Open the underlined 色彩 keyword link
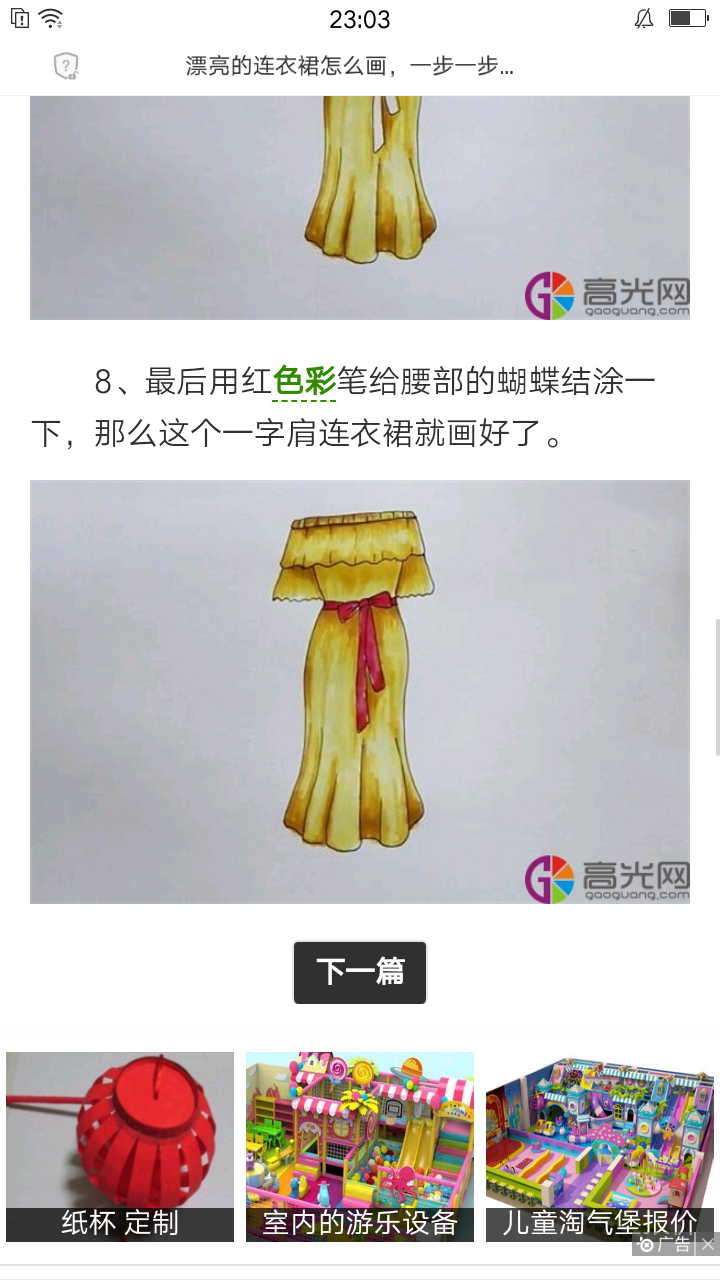This screenshot has width=720, height=1280. pos(304,381)
